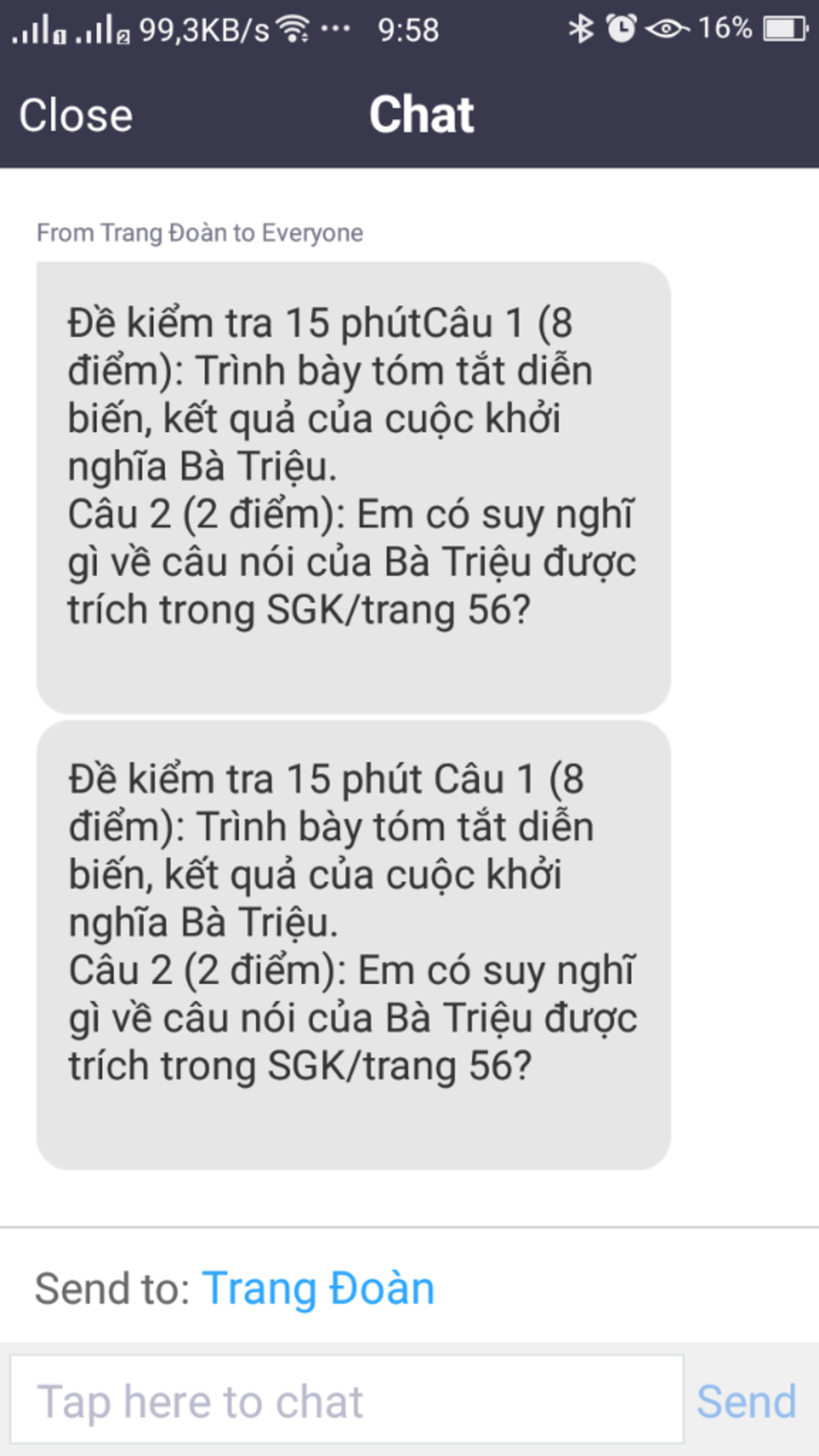Send the chat message
Screen dimensions: 819x1456
[x=745, y=1402]
